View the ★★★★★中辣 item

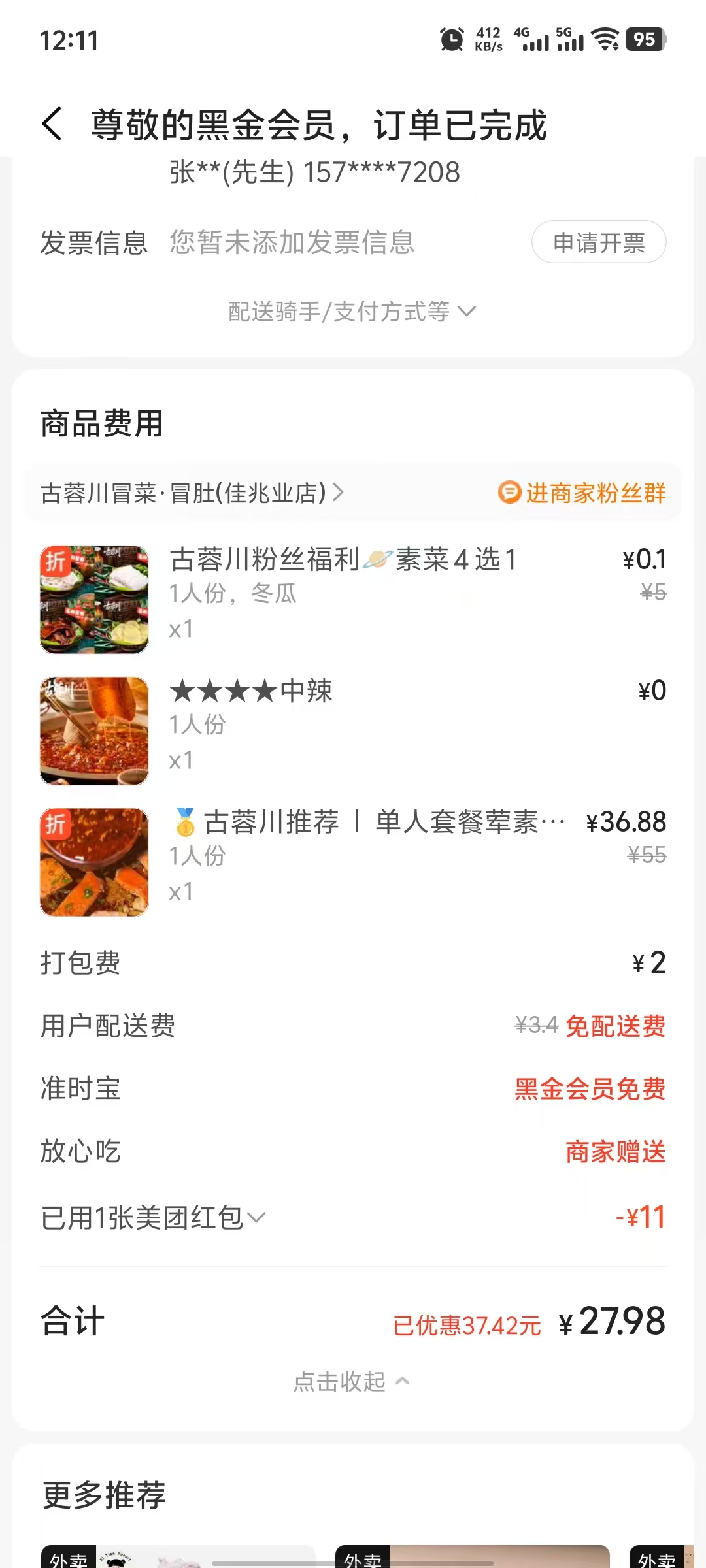(252, 691)
